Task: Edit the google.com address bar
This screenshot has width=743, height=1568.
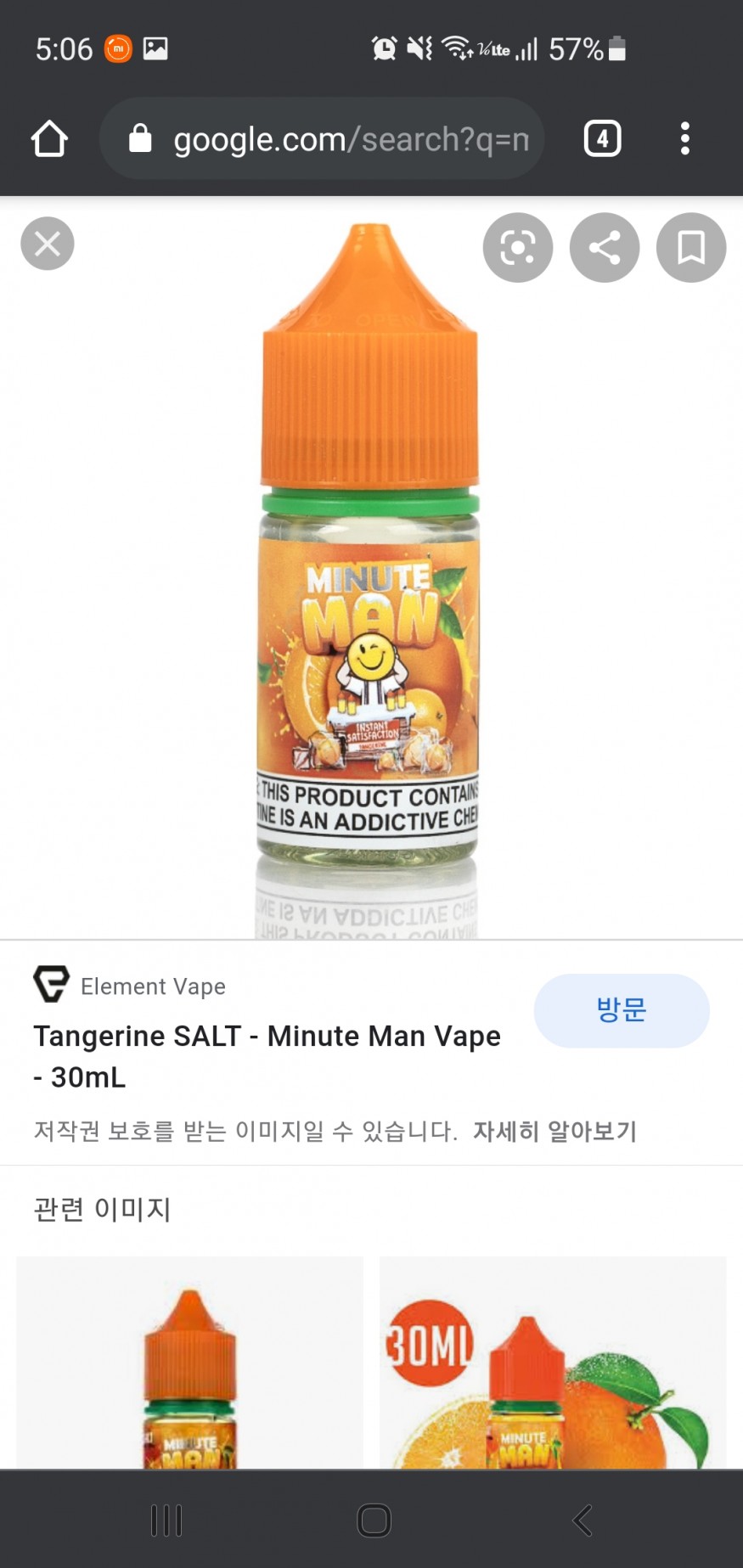Action: (x=340, y=139)
